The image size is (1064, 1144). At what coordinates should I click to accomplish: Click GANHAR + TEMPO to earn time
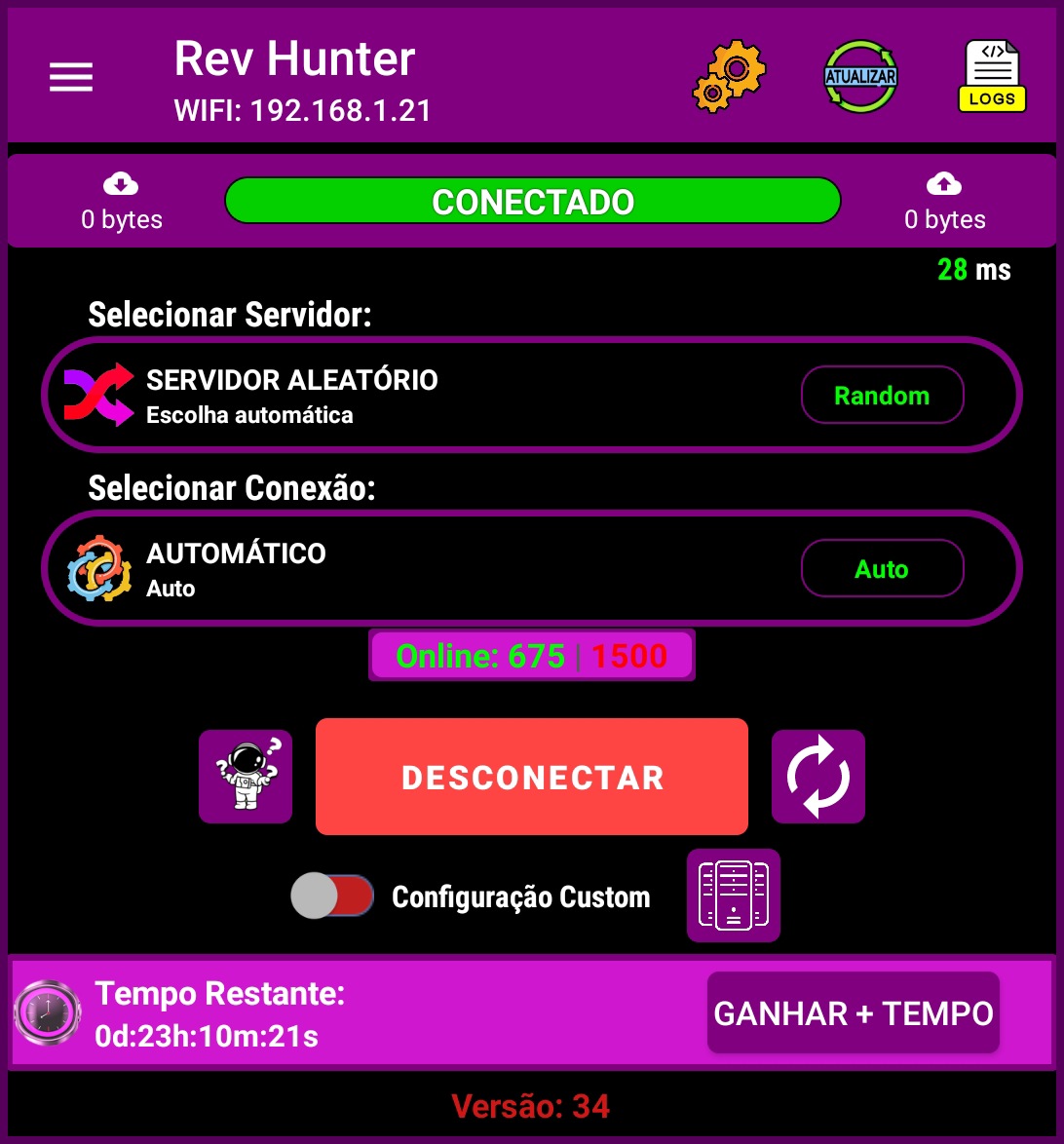[853, 1012]
